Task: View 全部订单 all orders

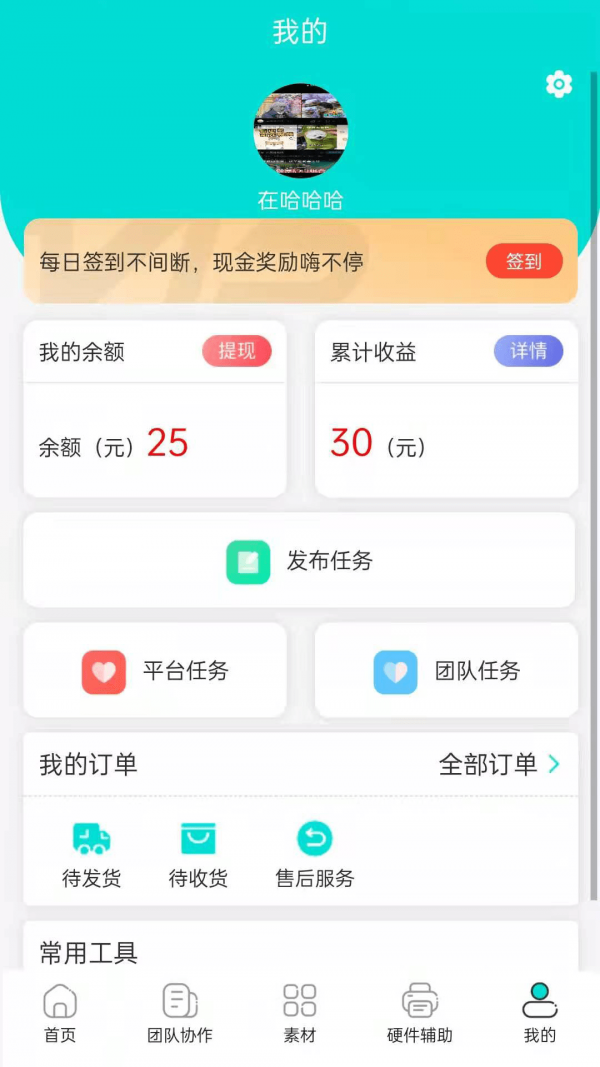Action: pyautogui.click(x=499, y=765)
